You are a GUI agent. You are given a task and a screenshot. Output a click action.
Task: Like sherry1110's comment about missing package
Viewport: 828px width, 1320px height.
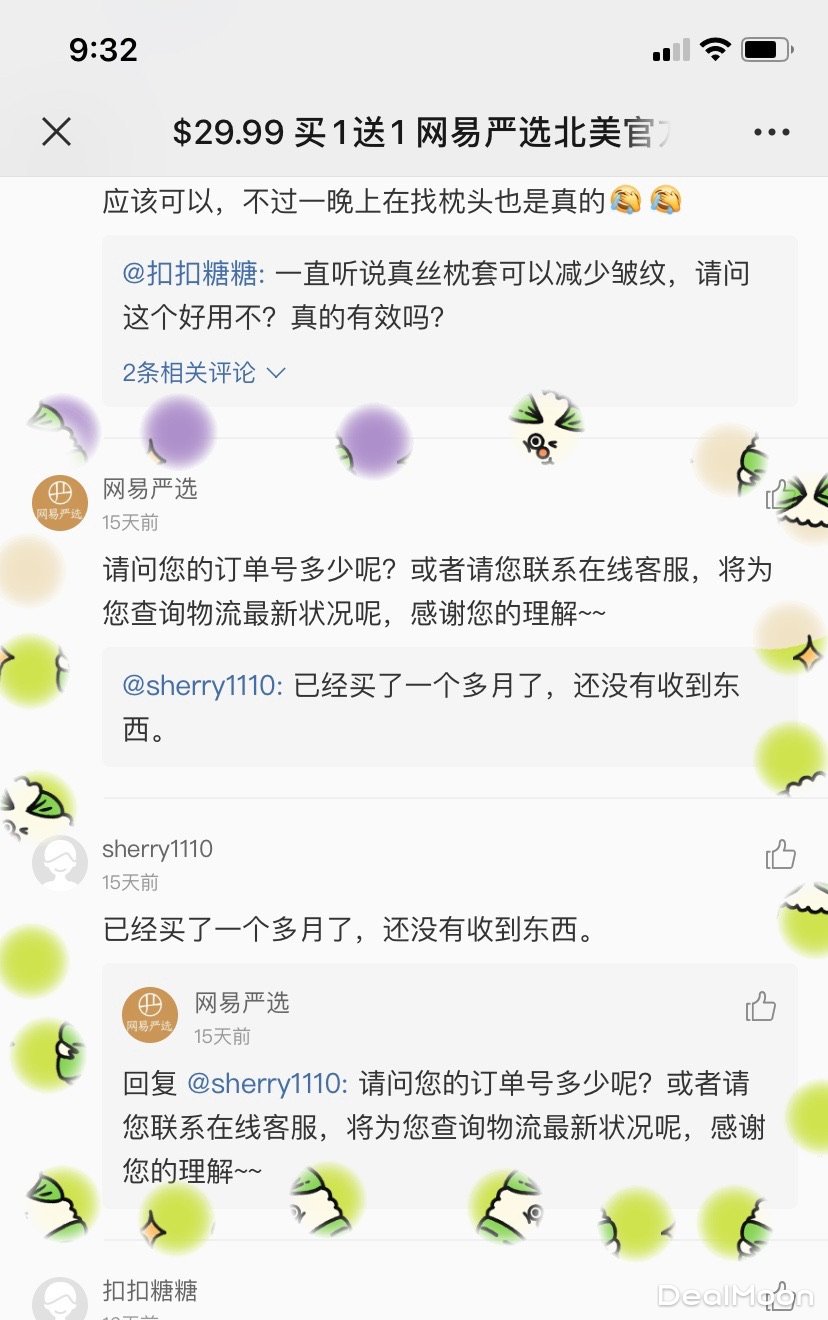tap(781, 853)
